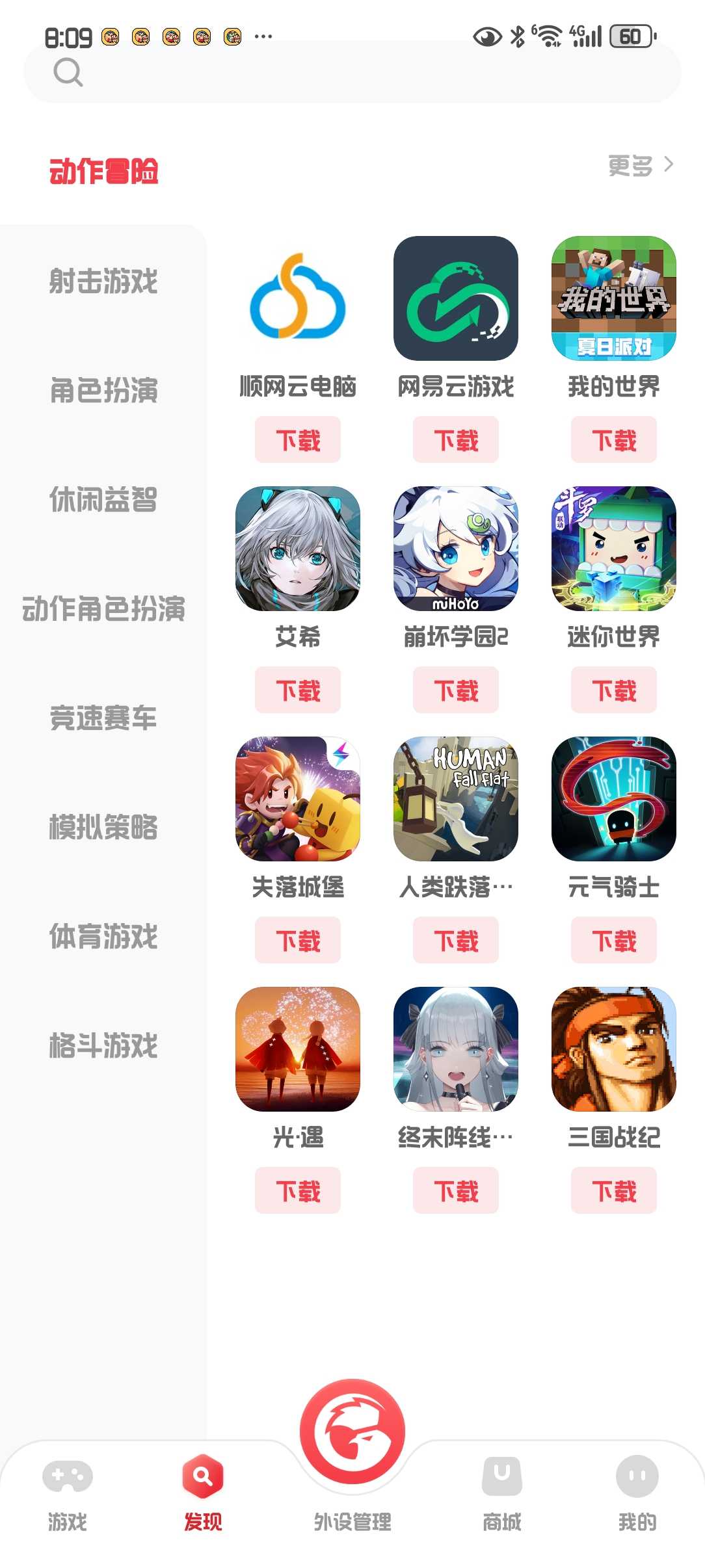Open the 迷你世界 game tile
Viewport: 705px width, 1568px height.
(614, 549)
